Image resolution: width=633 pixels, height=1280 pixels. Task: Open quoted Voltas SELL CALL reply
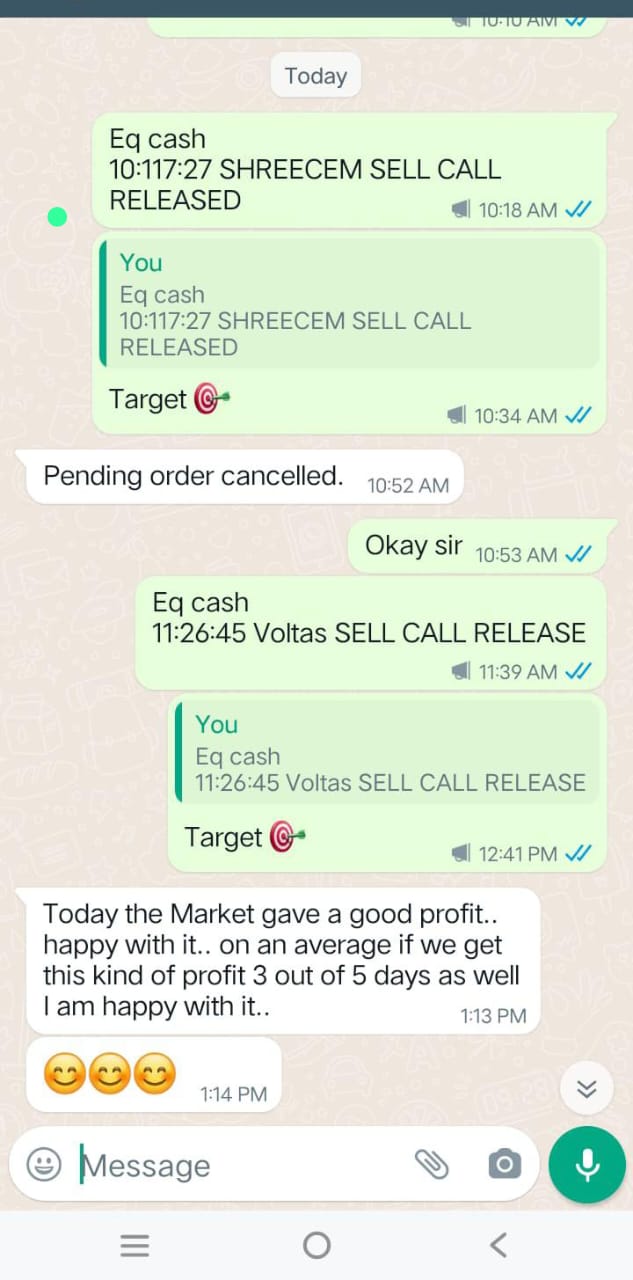coord(388,755)
